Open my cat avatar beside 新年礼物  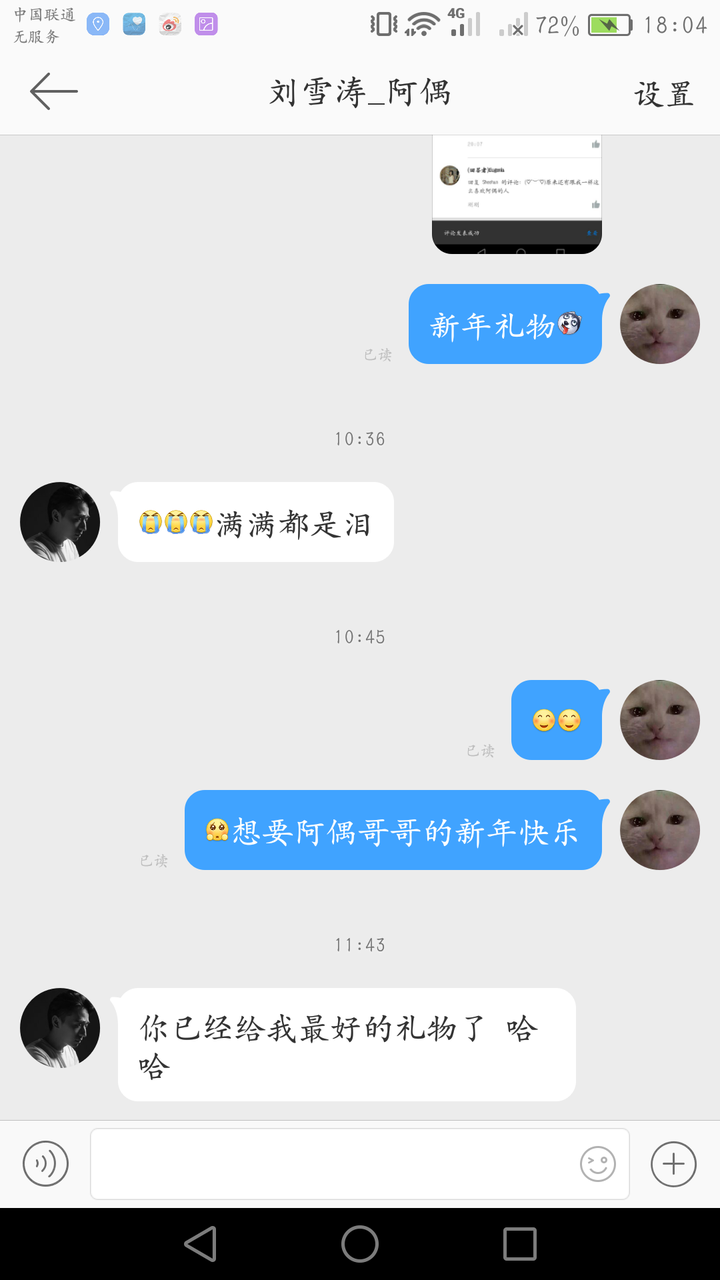point(659,324)
